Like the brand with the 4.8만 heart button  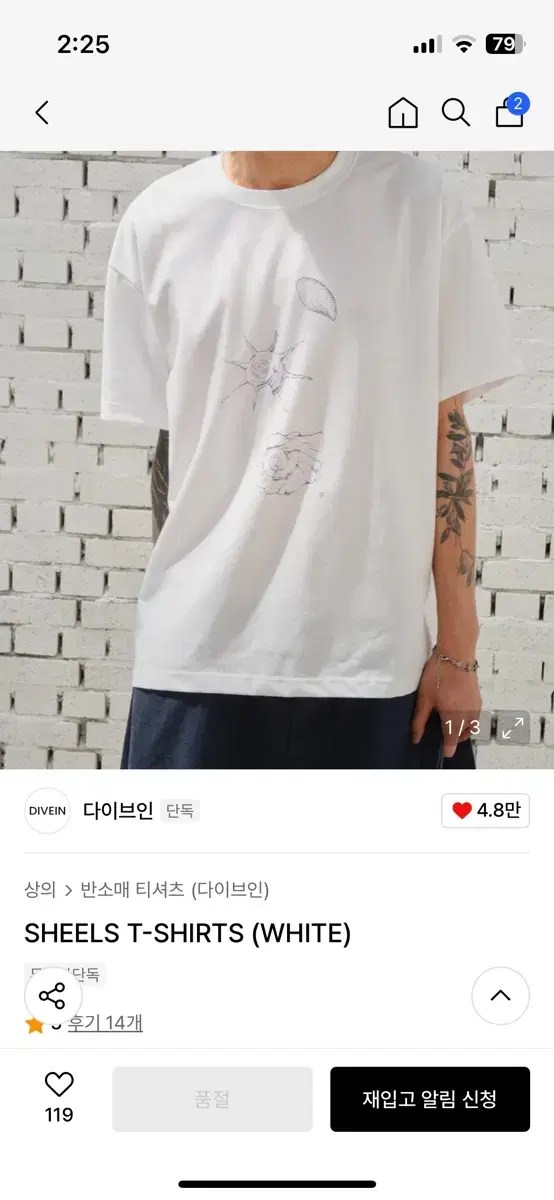[486, 810]
